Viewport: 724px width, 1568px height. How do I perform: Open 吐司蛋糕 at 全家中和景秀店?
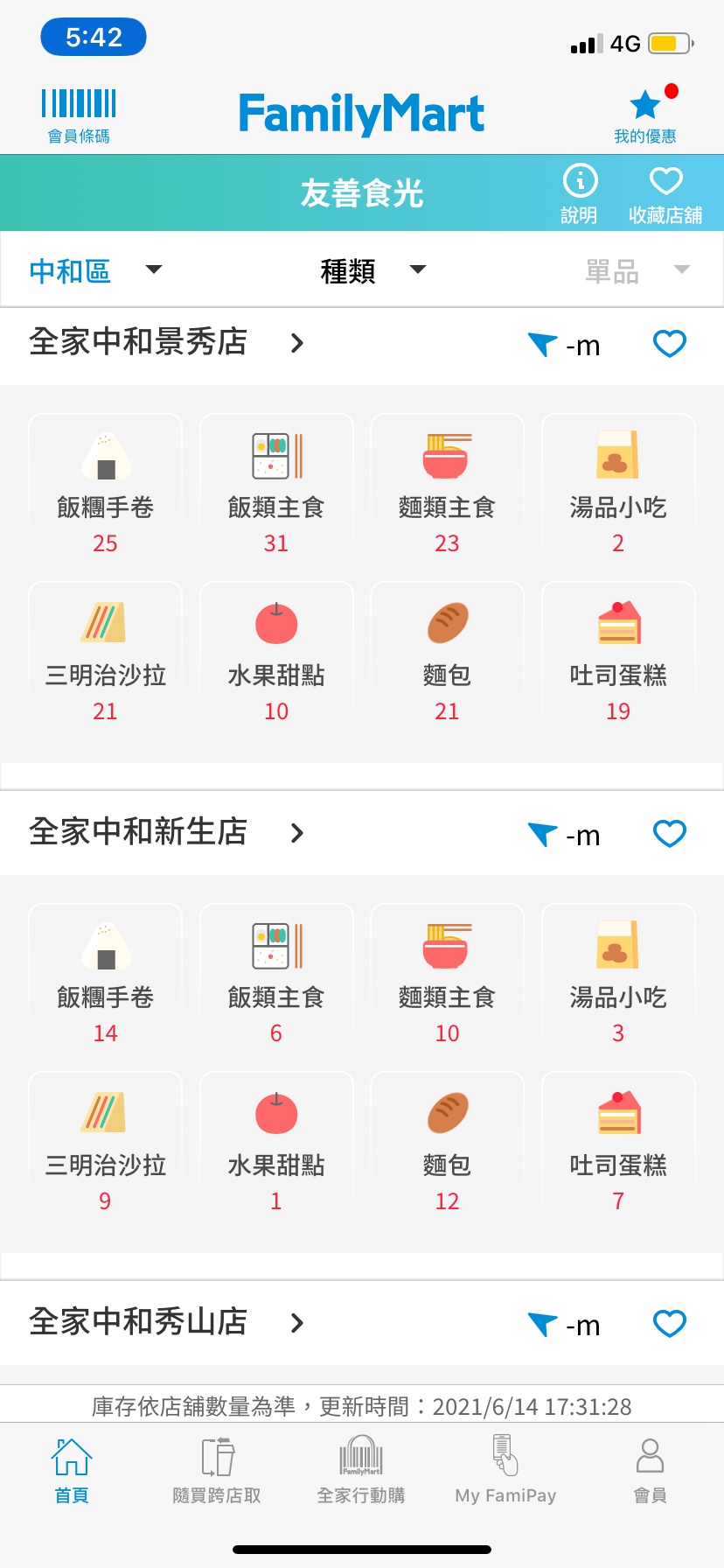click(618, 654)
